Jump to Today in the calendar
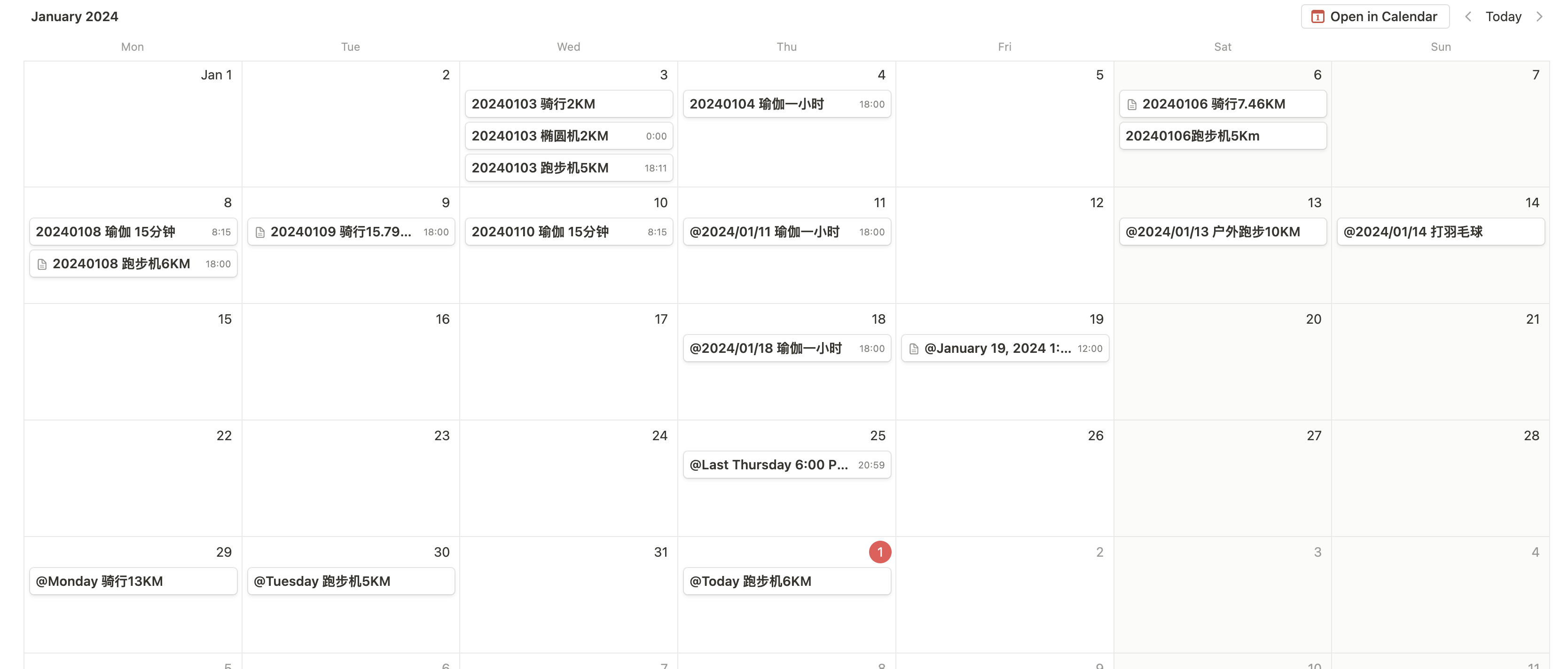 pyautogui.click(x=1503, y=16)
